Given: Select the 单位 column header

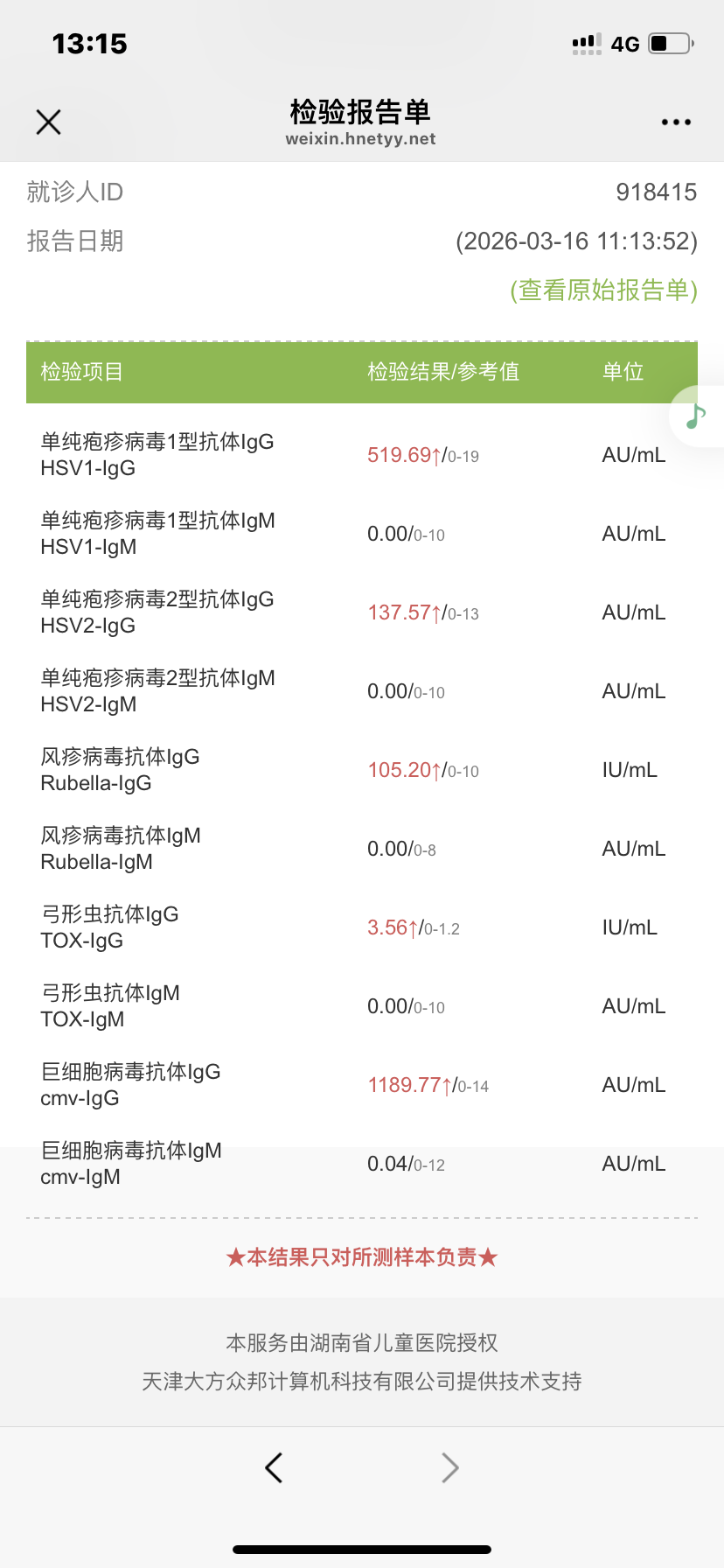Looking at the screenshot, I should coord(624,372).
